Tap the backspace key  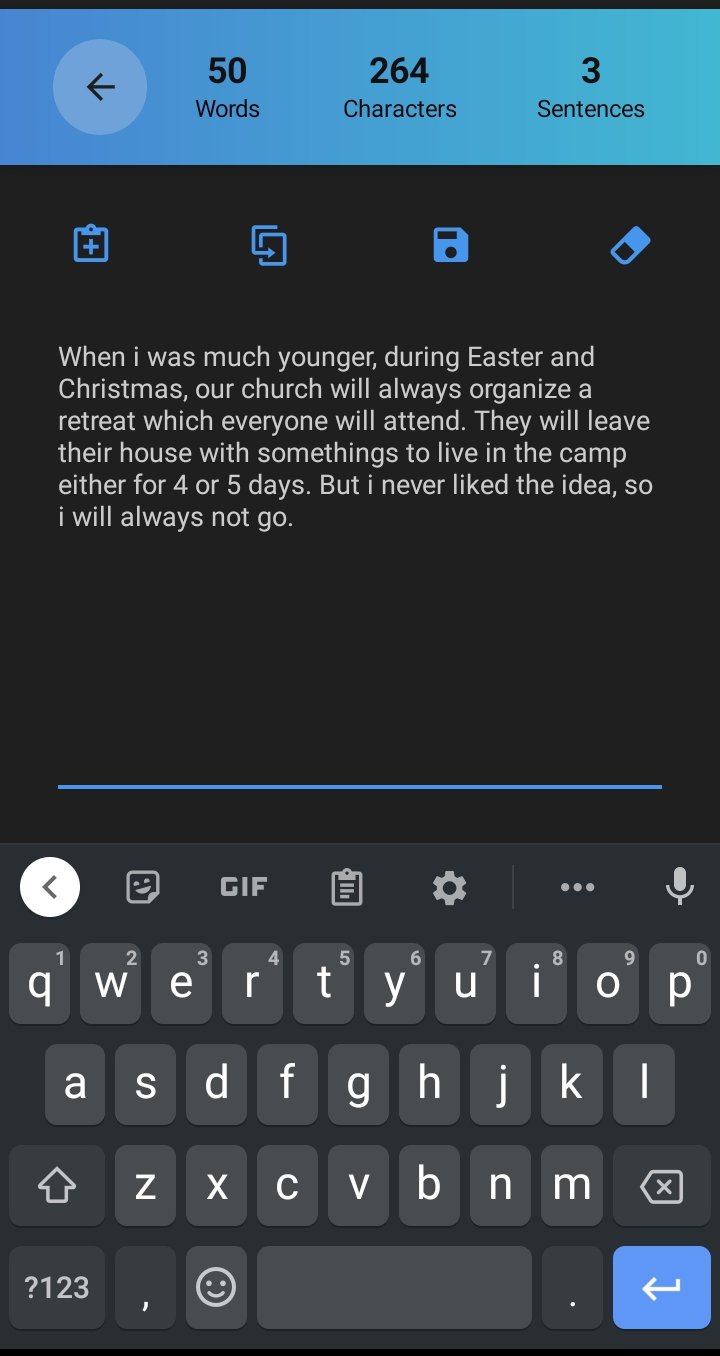[x=661, y=1187]
